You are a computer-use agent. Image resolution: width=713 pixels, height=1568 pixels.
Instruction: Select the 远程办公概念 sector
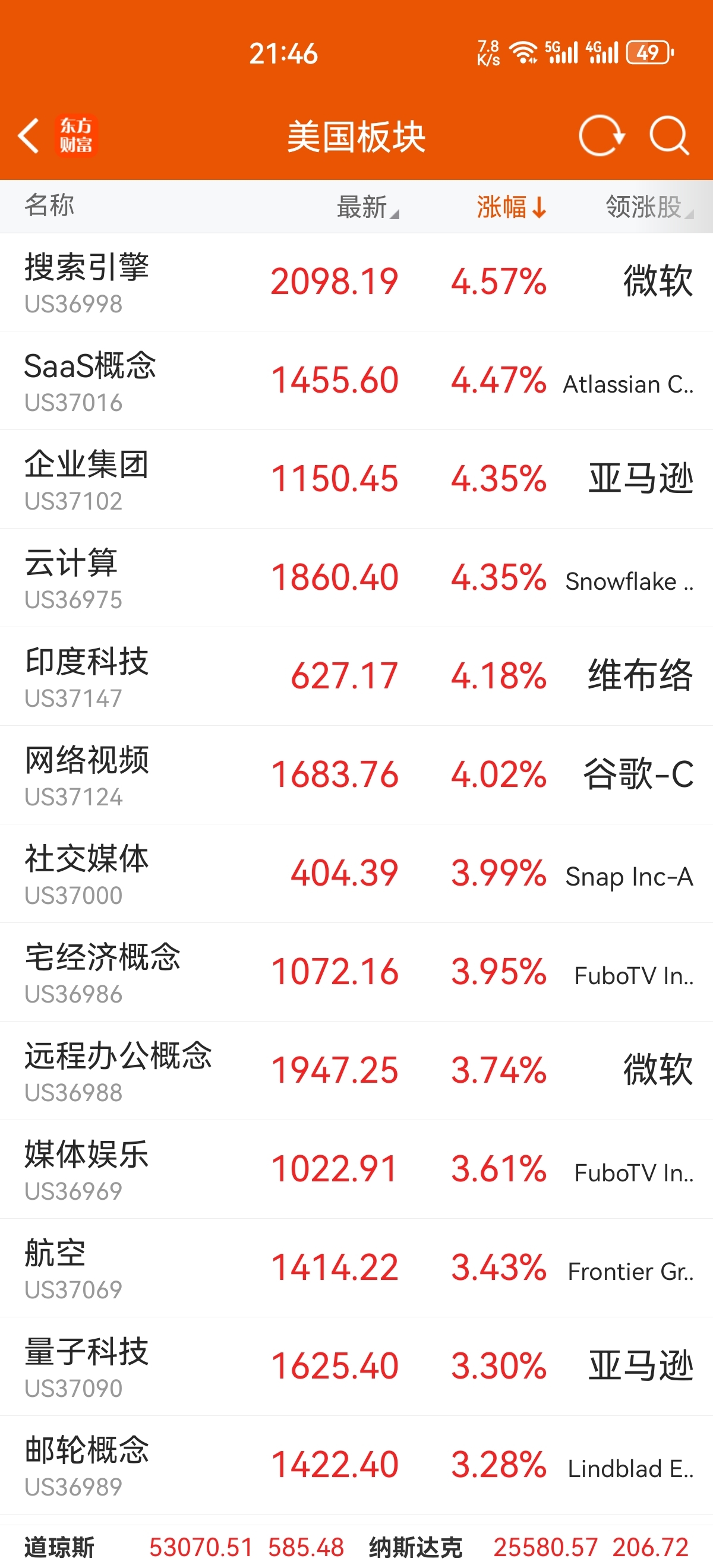(356, 1071)
